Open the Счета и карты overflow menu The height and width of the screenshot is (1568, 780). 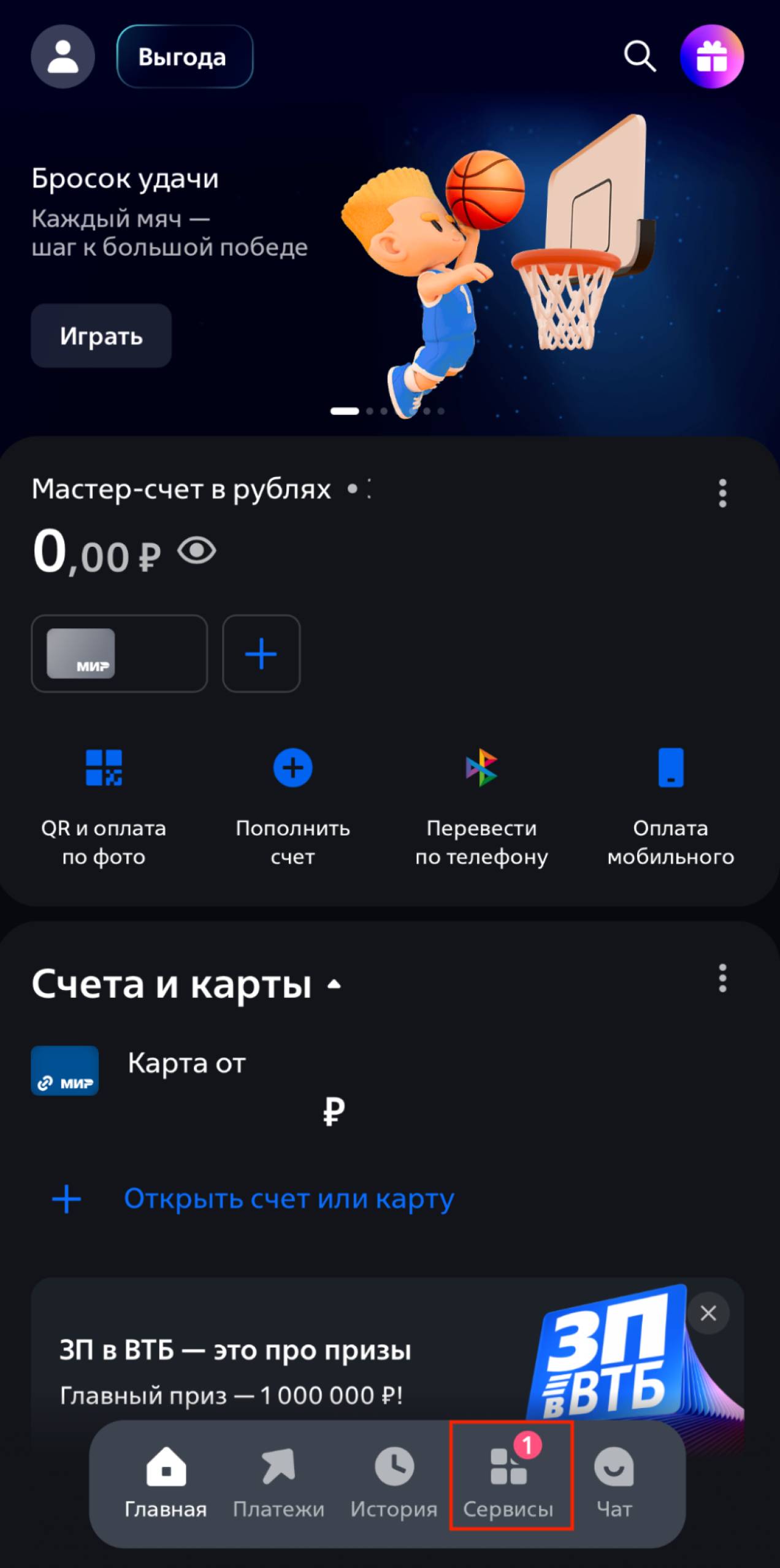point(722,978)
